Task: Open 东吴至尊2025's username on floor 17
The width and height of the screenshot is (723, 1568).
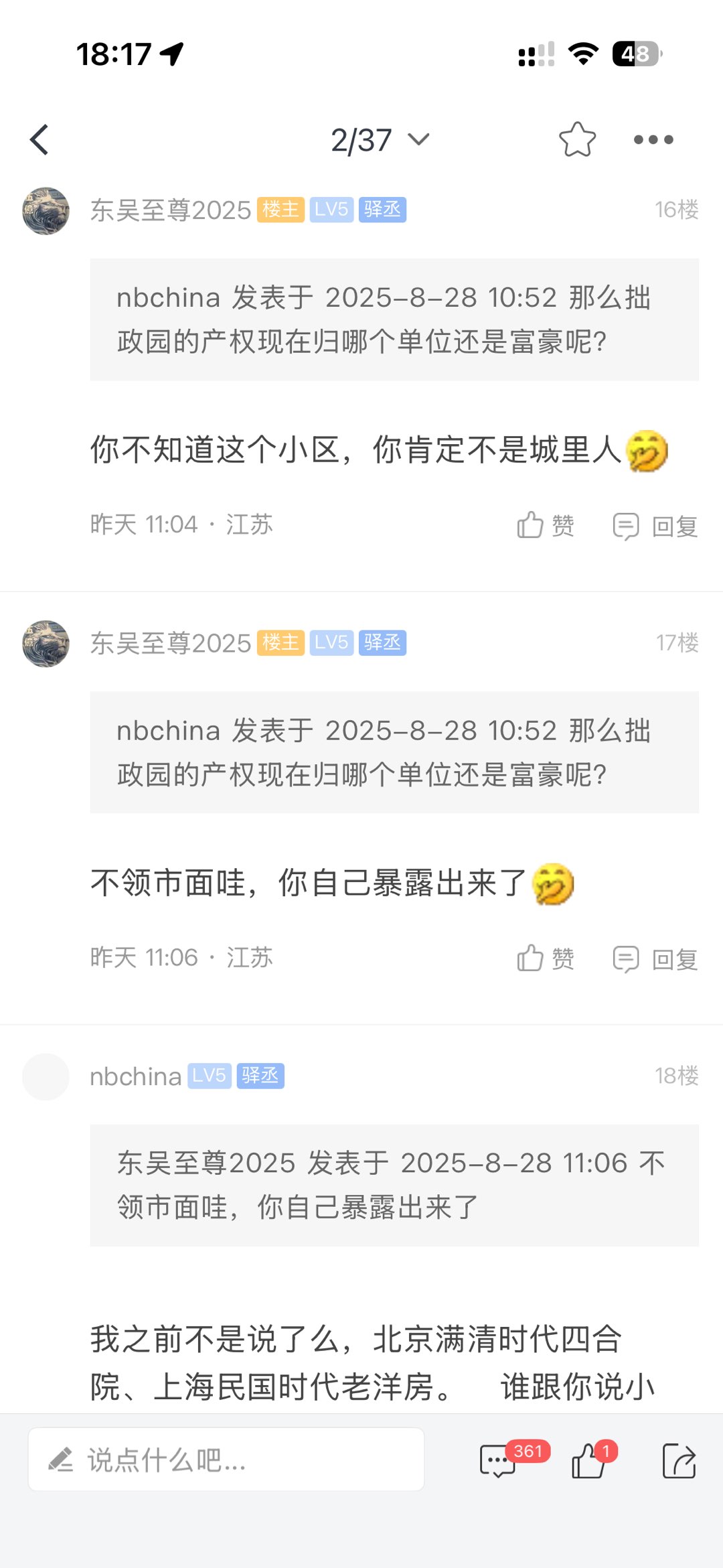Action: tap(171, 643)
